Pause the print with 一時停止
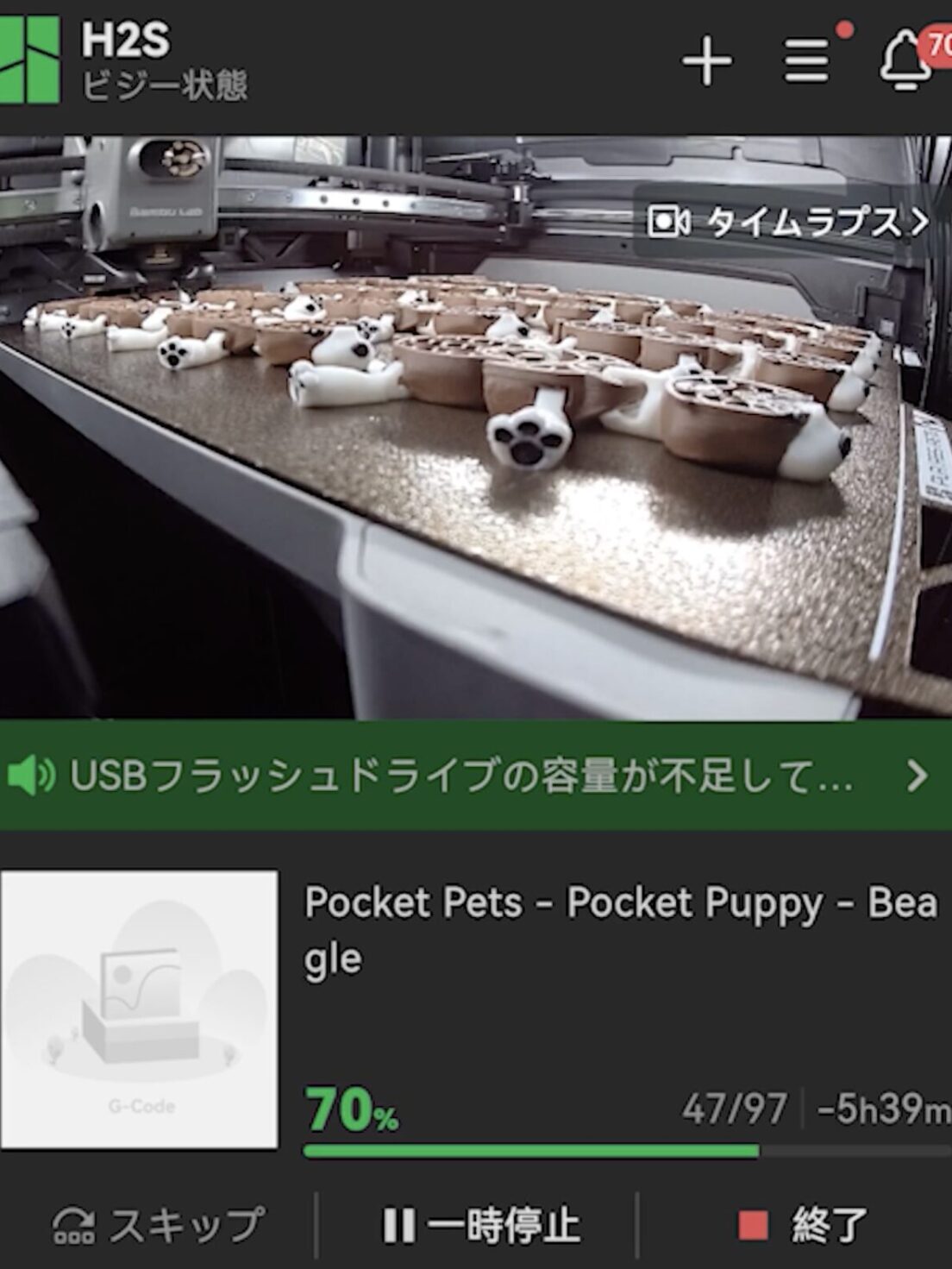This screenshot has width=952, height=1269. (x=480, y=1226)
